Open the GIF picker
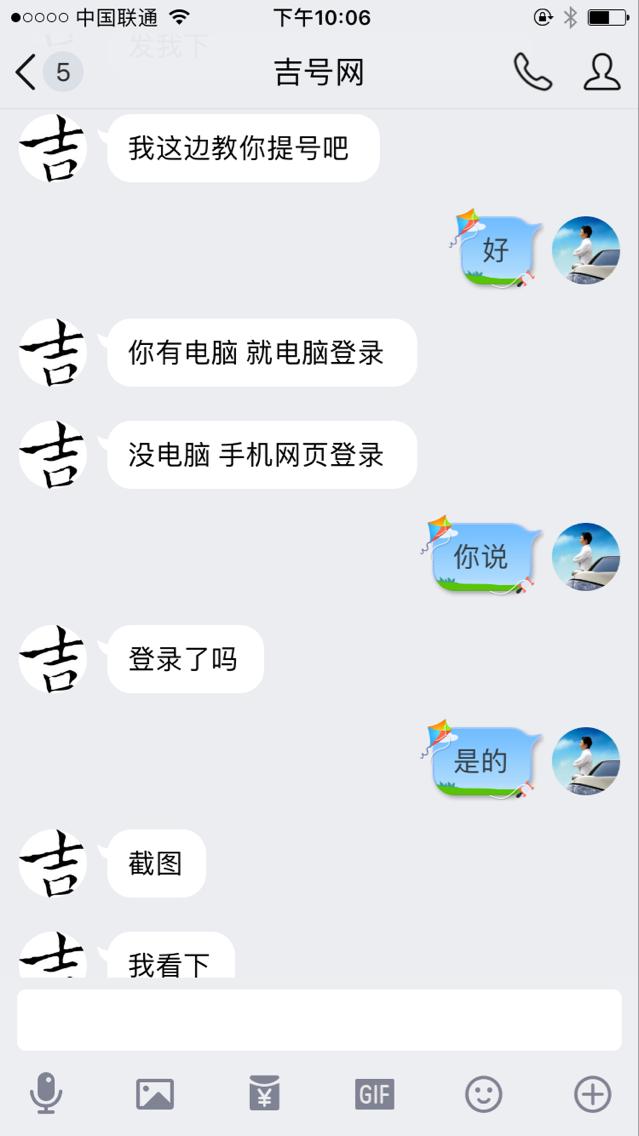The height and width of the screenshot is (1136, 639). click(x=374, y=1094)
